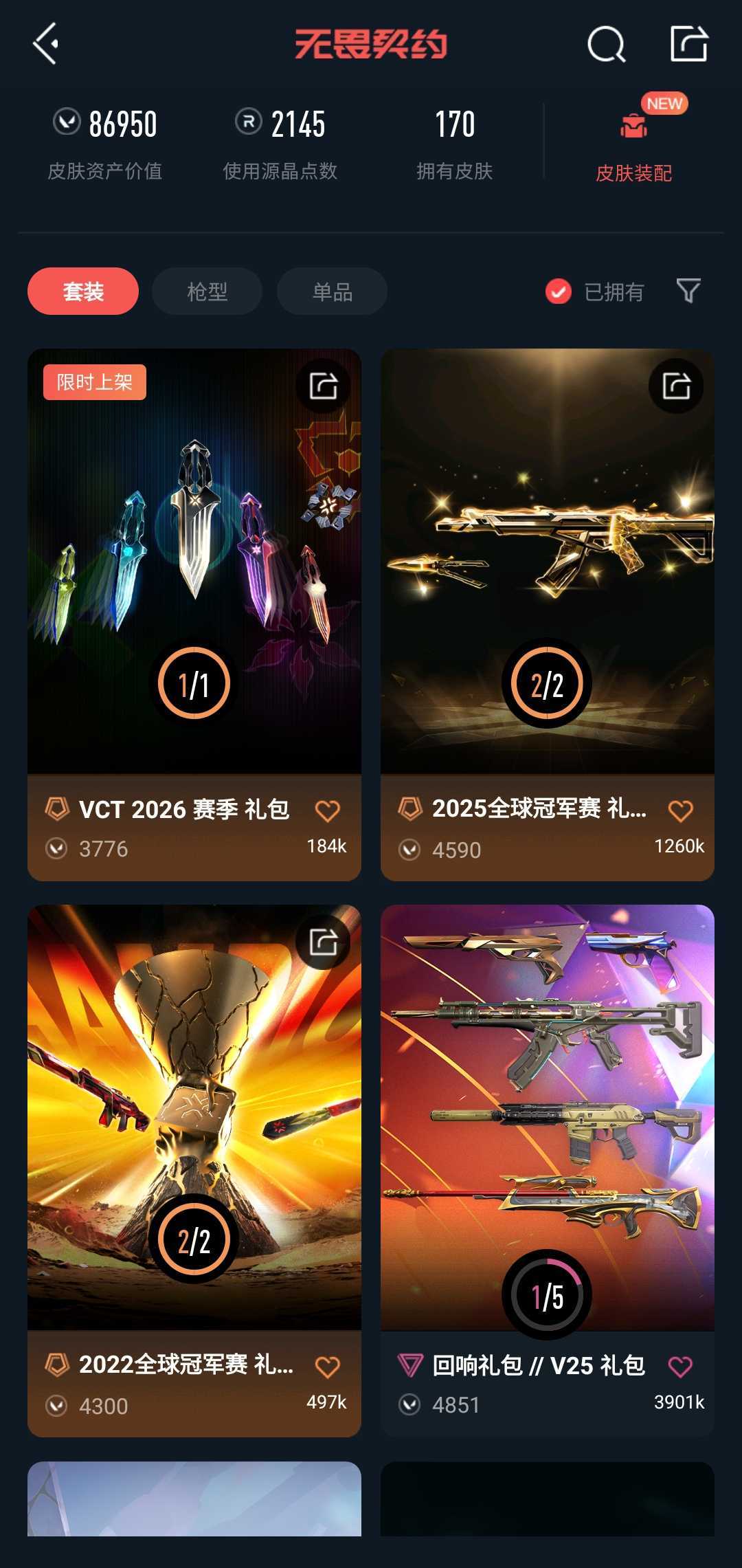Share the 2025全球冠军赛 bundle
The height and width of the screenshot is (1568, 742).
tap(676, 386)
